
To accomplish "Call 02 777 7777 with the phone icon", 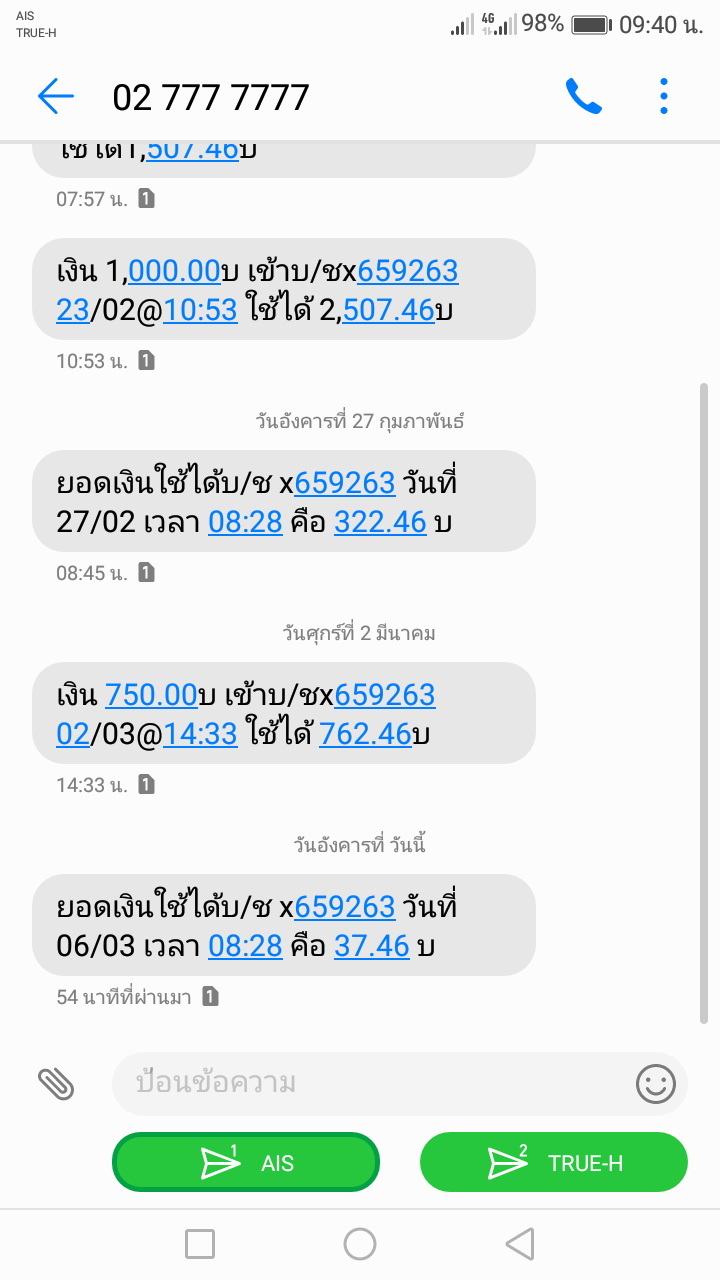I will 583,96.
